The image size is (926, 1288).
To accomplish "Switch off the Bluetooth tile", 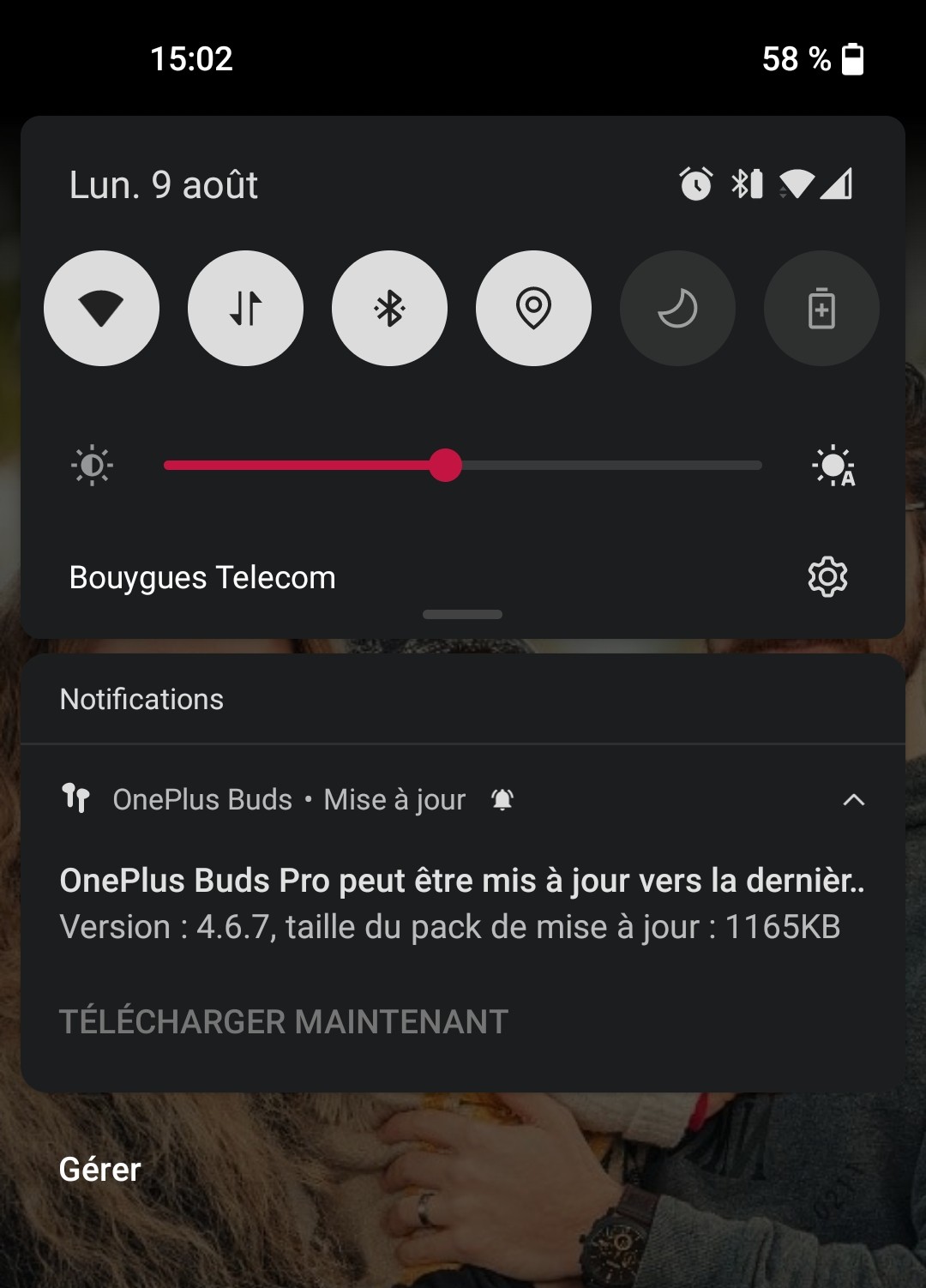I will pyautogui.click(x=389, y=308).
